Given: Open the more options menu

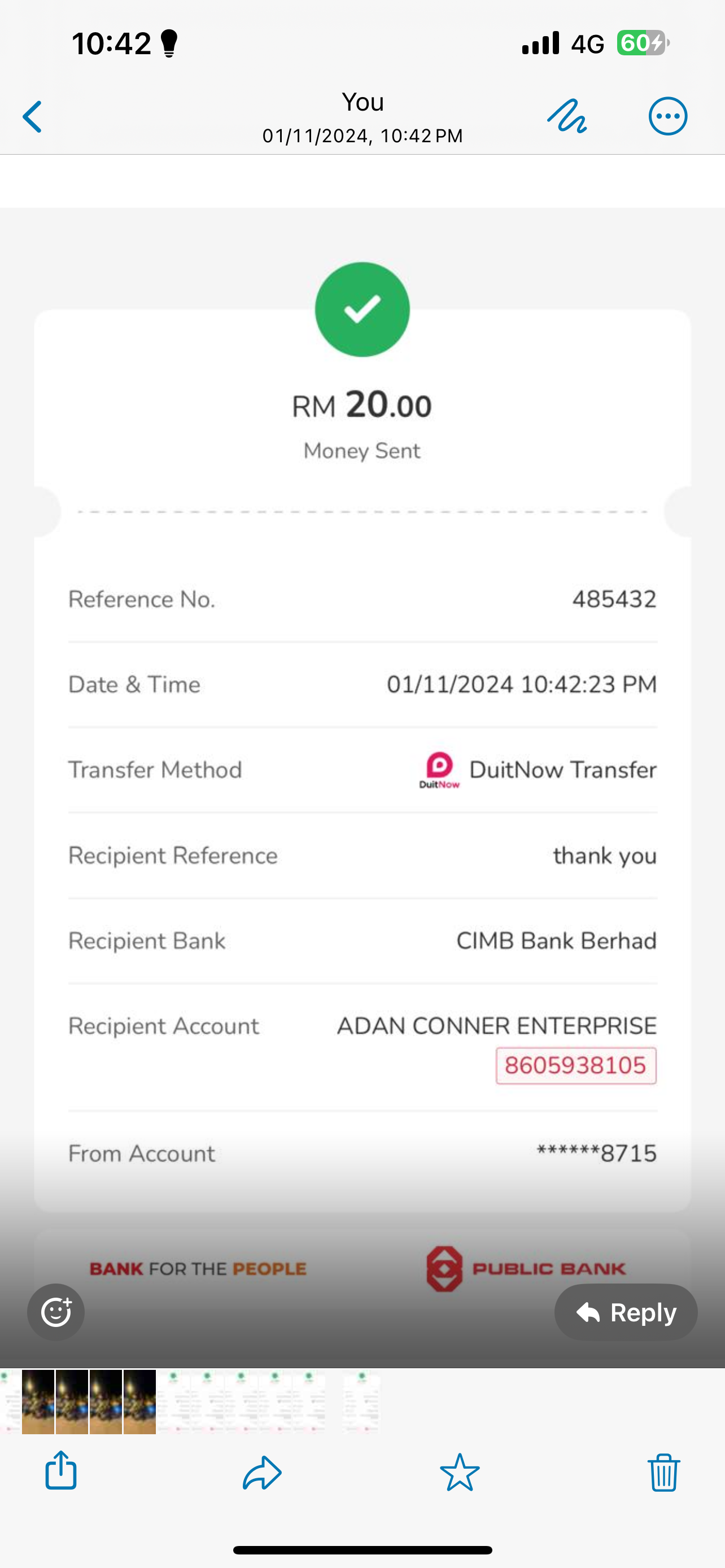Looking at the screenshot, I should click(668, 116).
